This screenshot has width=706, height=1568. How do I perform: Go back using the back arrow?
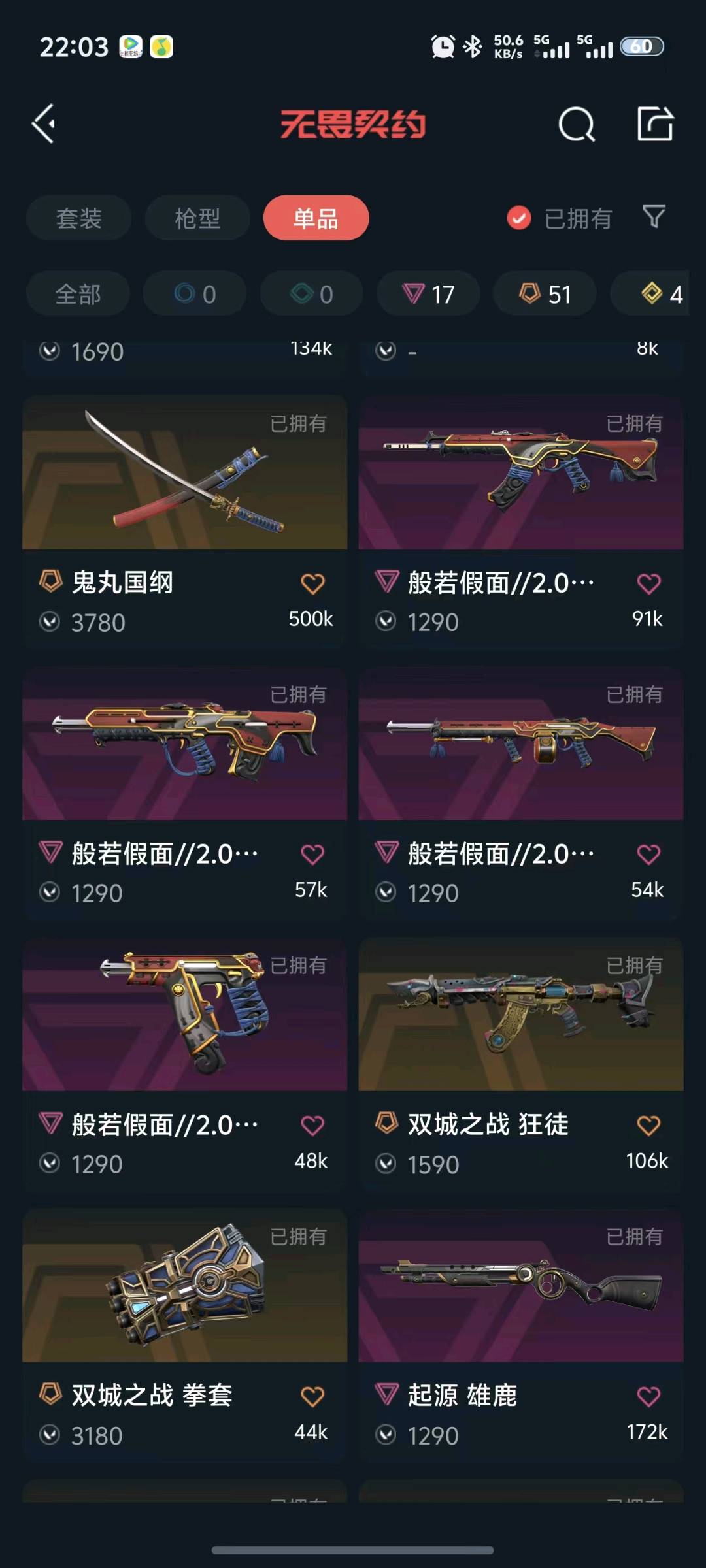(44, 123)
